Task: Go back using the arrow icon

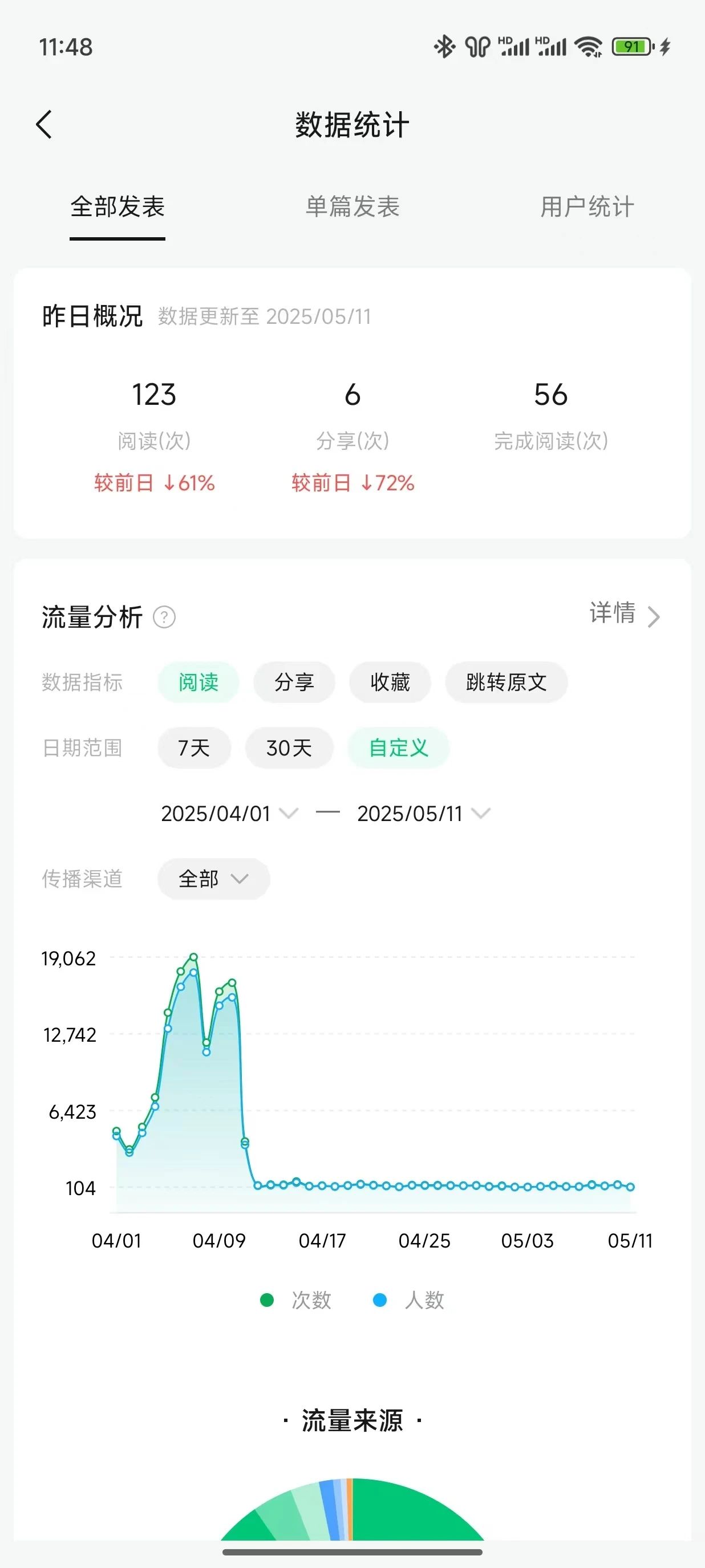Action: [44, 125]
